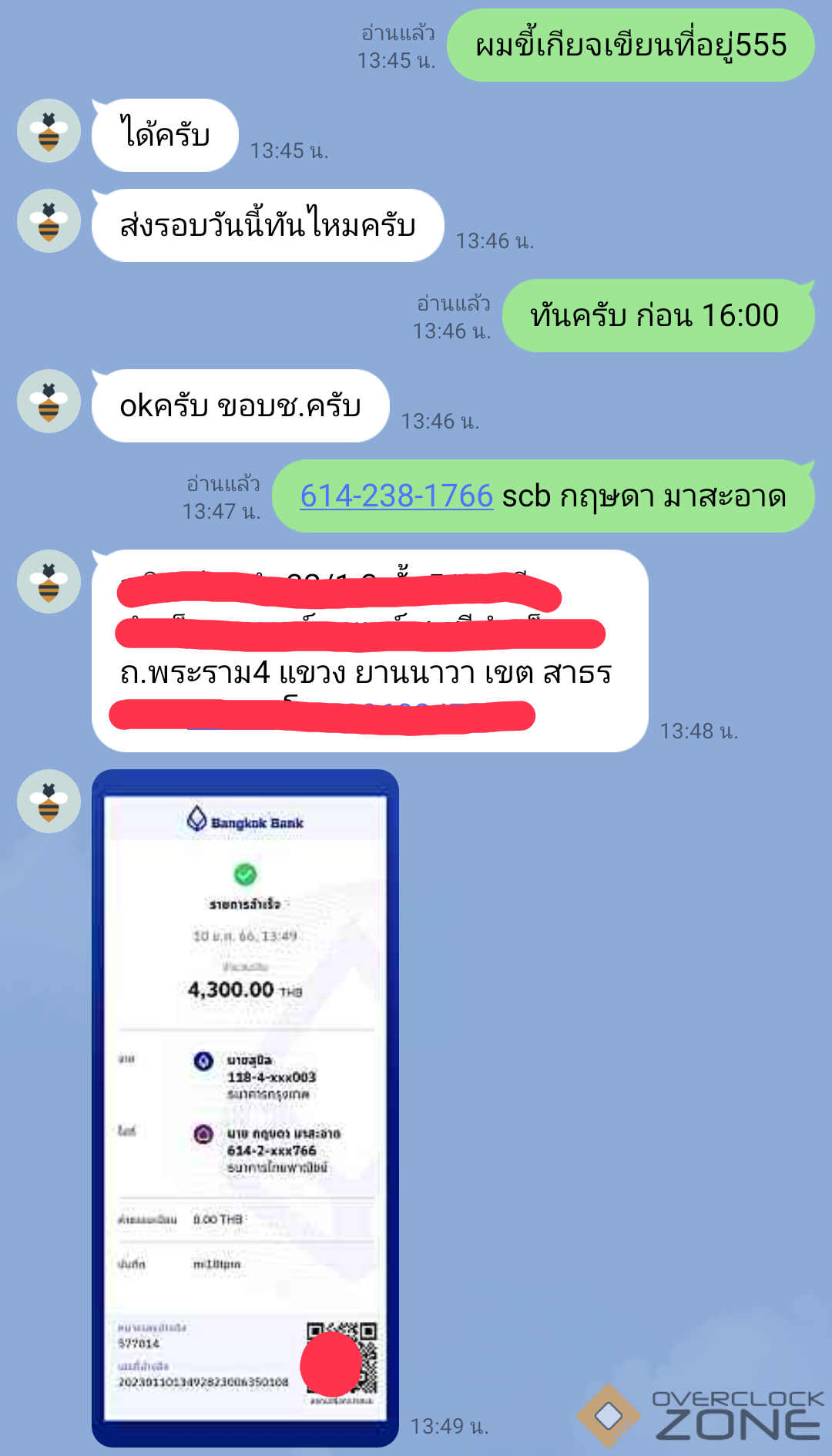Tap the underlined 614-238-1766 number link
Viewport: 832px width, 1456px height.
[x=396, y=496]
